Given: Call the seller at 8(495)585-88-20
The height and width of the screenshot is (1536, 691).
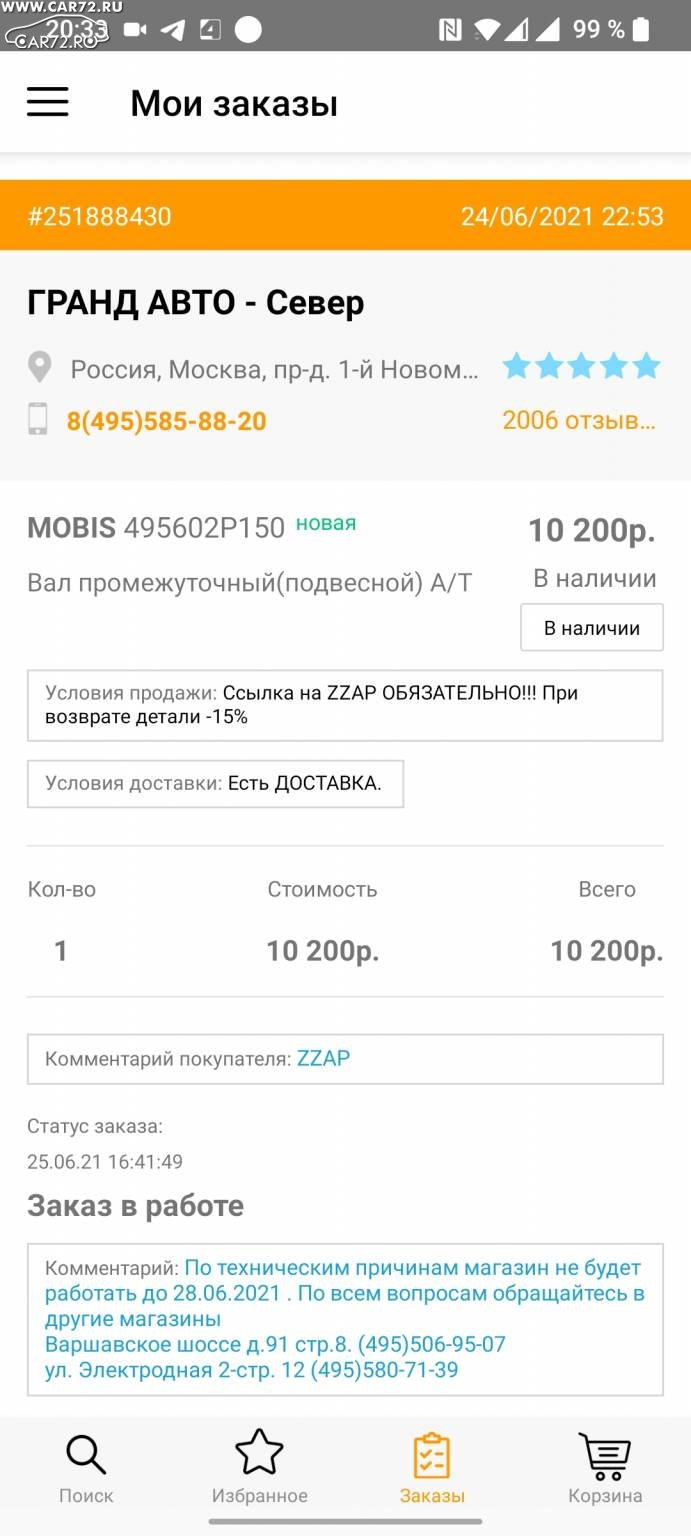Looking at the screenshot, I should point(167,421).
